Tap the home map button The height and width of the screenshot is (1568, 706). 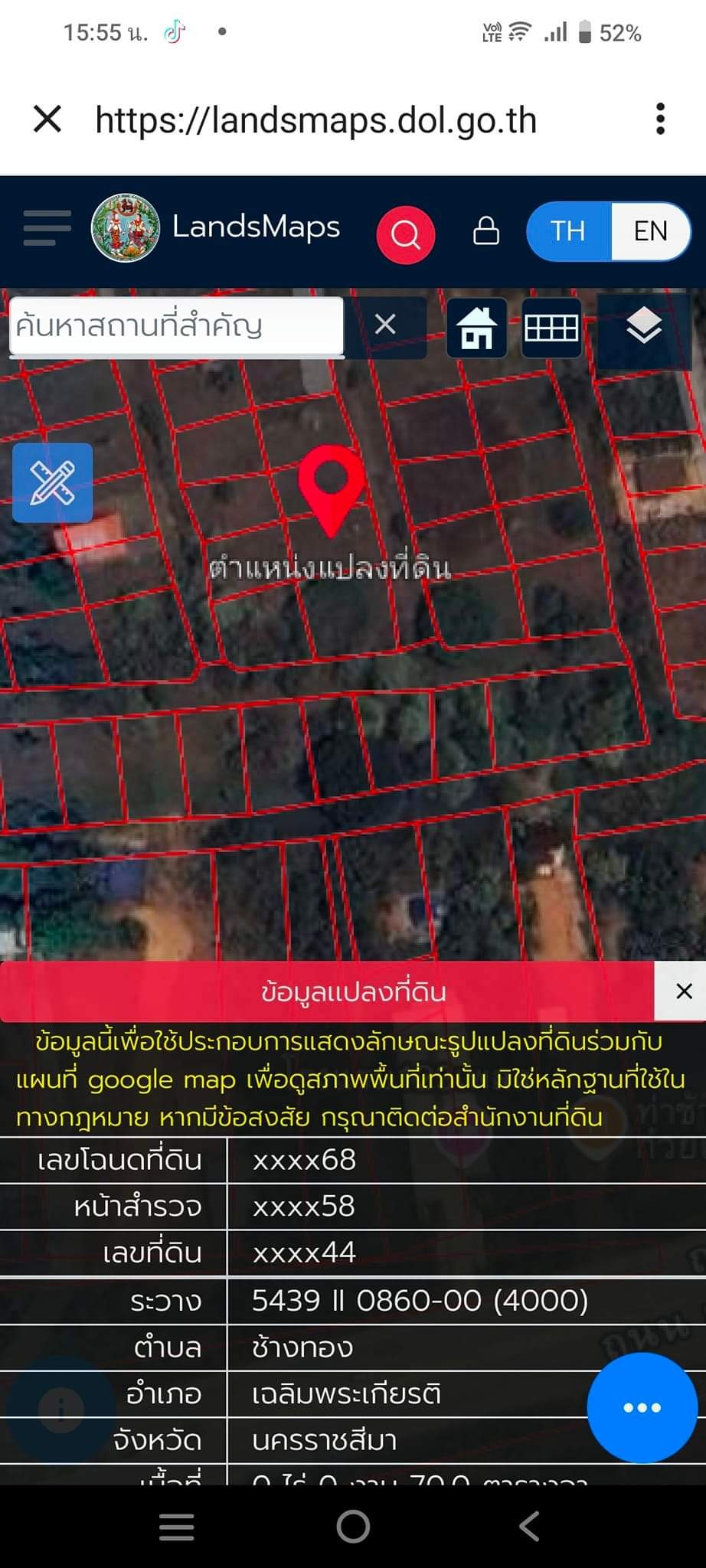476,328
